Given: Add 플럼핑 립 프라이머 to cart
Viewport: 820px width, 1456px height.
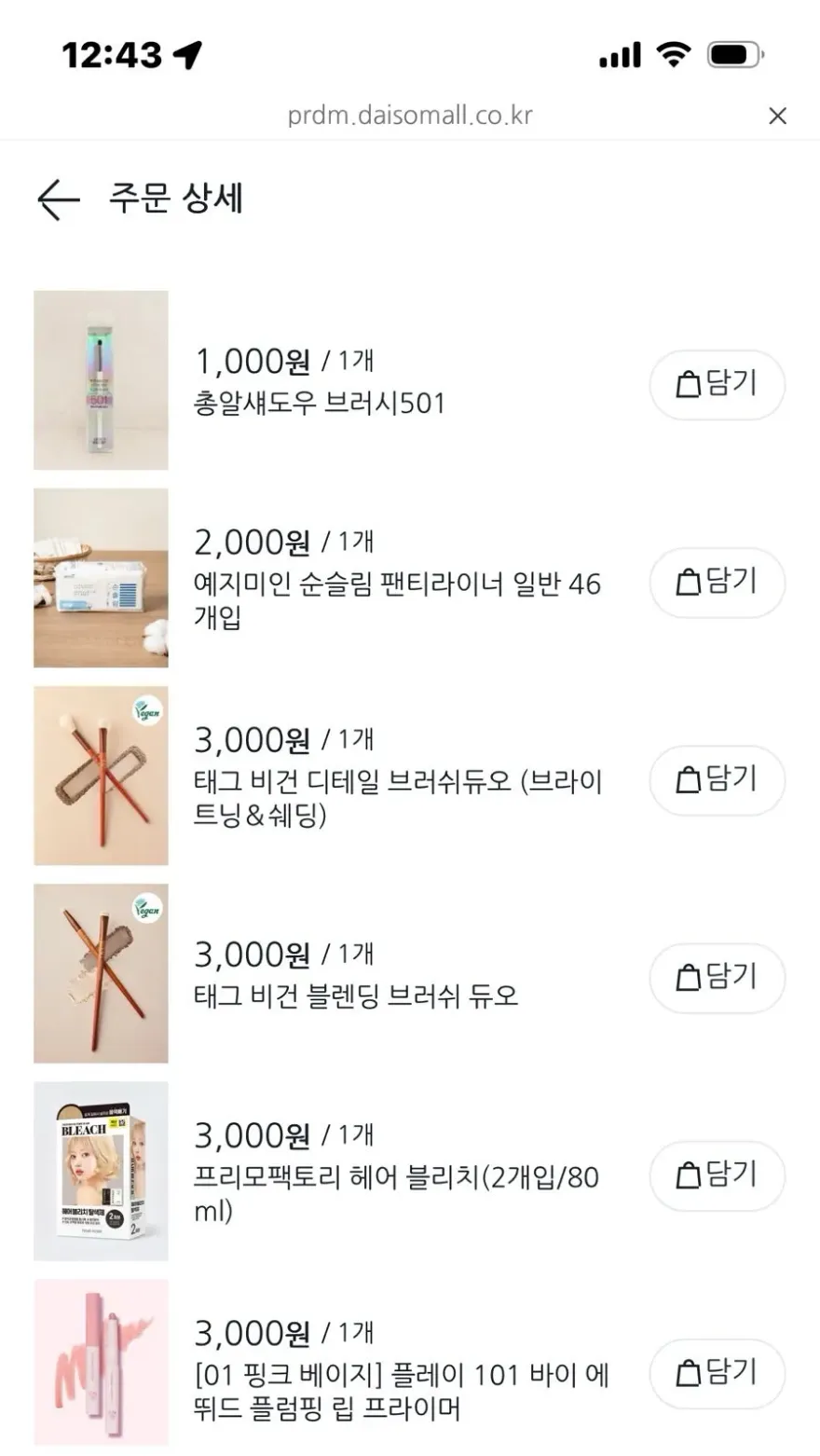Looking at the screenshot, I should point(717,1372).
